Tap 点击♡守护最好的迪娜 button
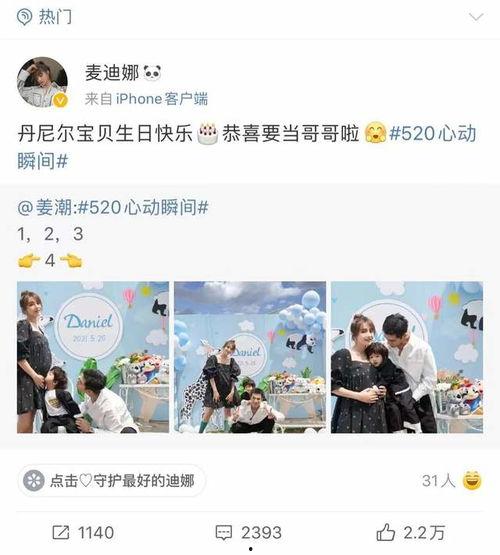The image size is (500, 555). (x=111, y=481)
